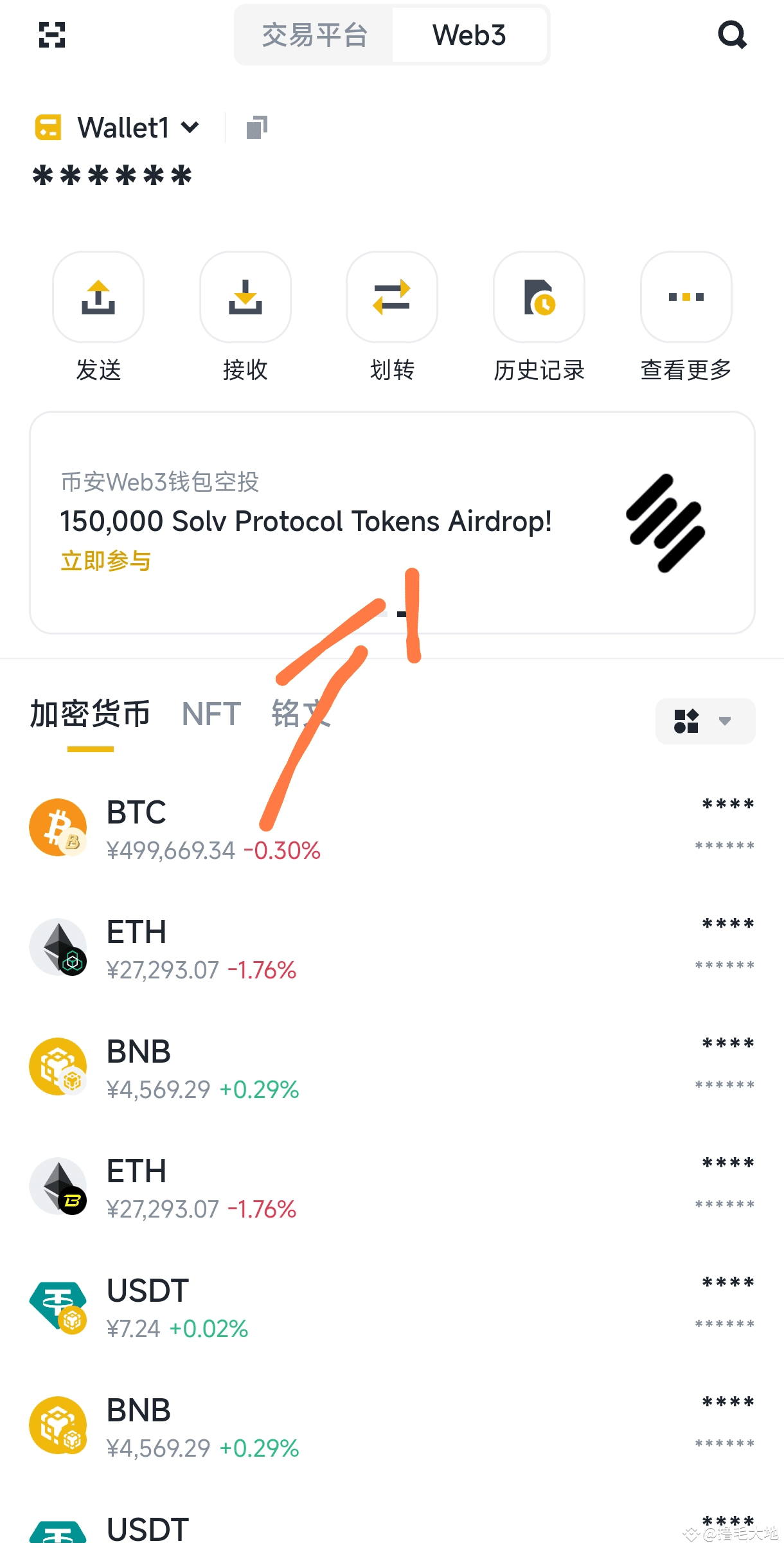Image resolution: width=784 pixels, height=1548 pixels.
Task: Switch to the Web3 tab
Action: tap(469, 35)
